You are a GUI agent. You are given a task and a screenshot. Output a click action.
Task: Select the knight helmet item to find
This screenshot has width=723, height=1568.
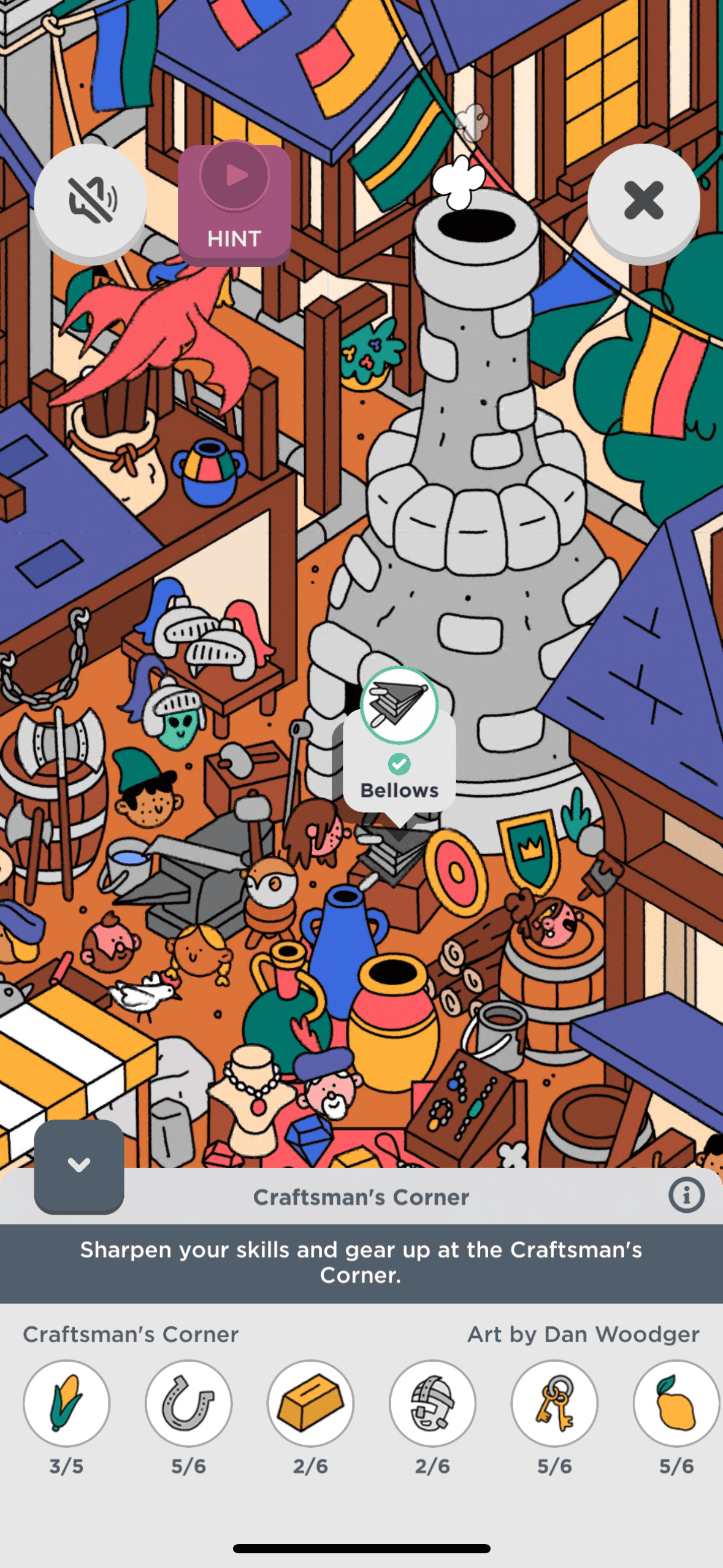432,1404
